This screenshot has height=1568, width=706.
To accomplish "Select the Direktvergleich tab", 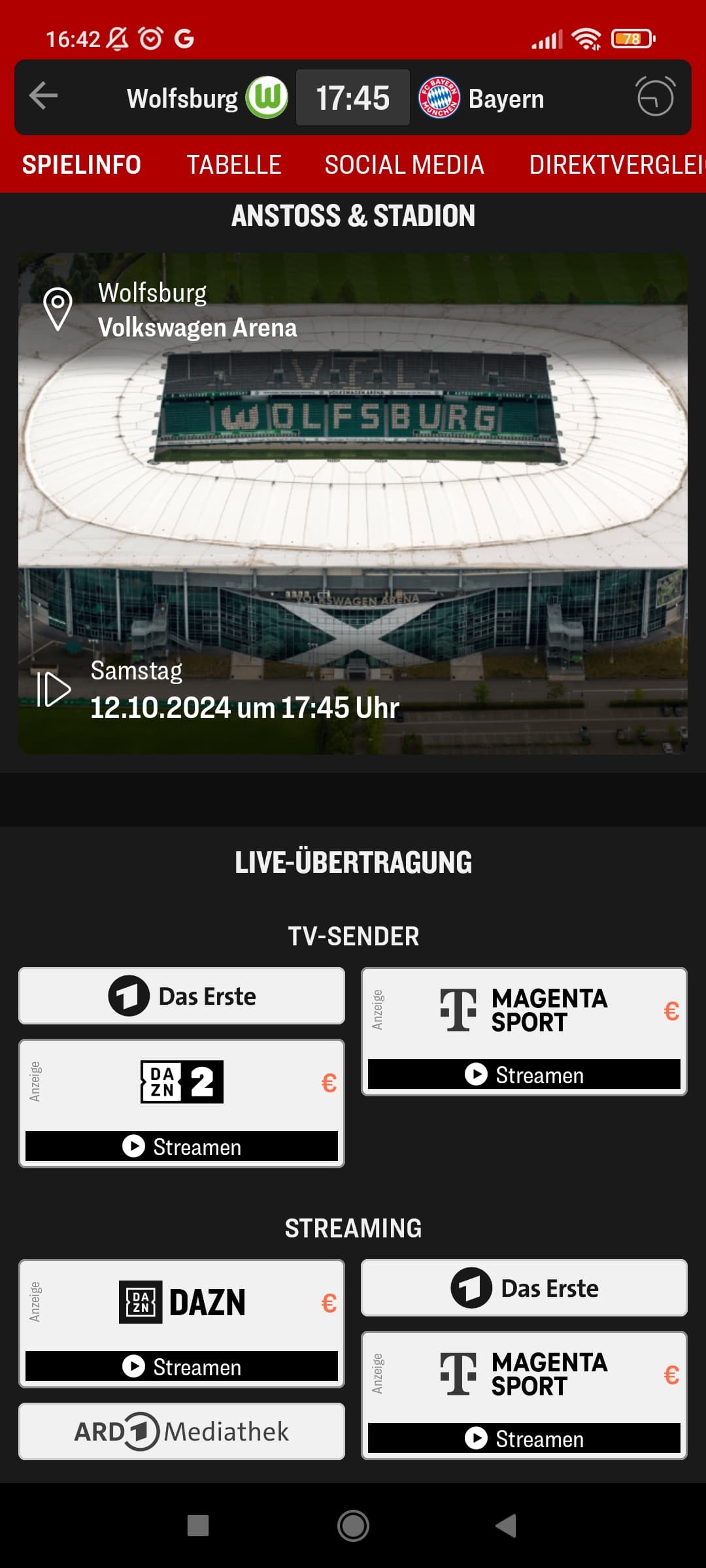I will point(617,165).
